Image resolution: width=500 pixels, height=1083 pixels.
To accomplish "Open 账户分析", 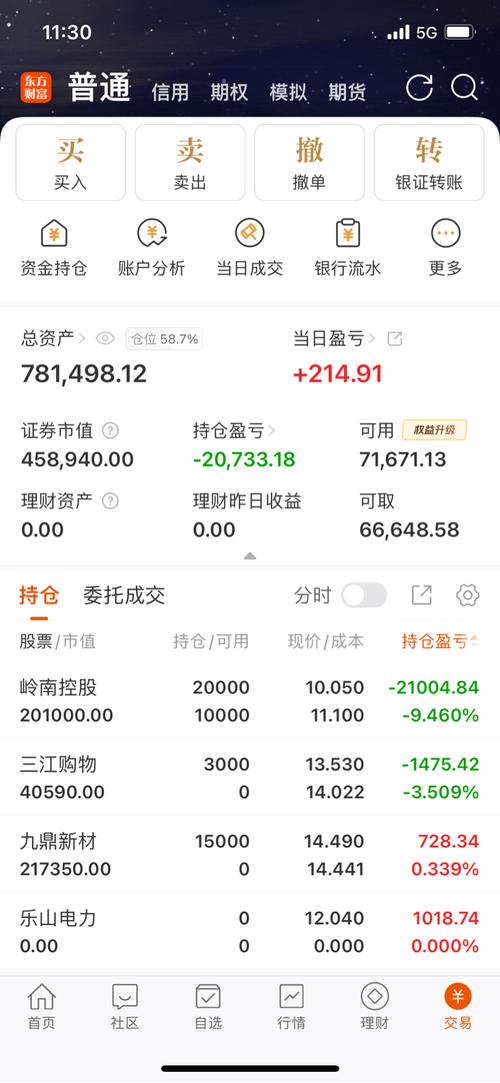I will click(151, 247).
